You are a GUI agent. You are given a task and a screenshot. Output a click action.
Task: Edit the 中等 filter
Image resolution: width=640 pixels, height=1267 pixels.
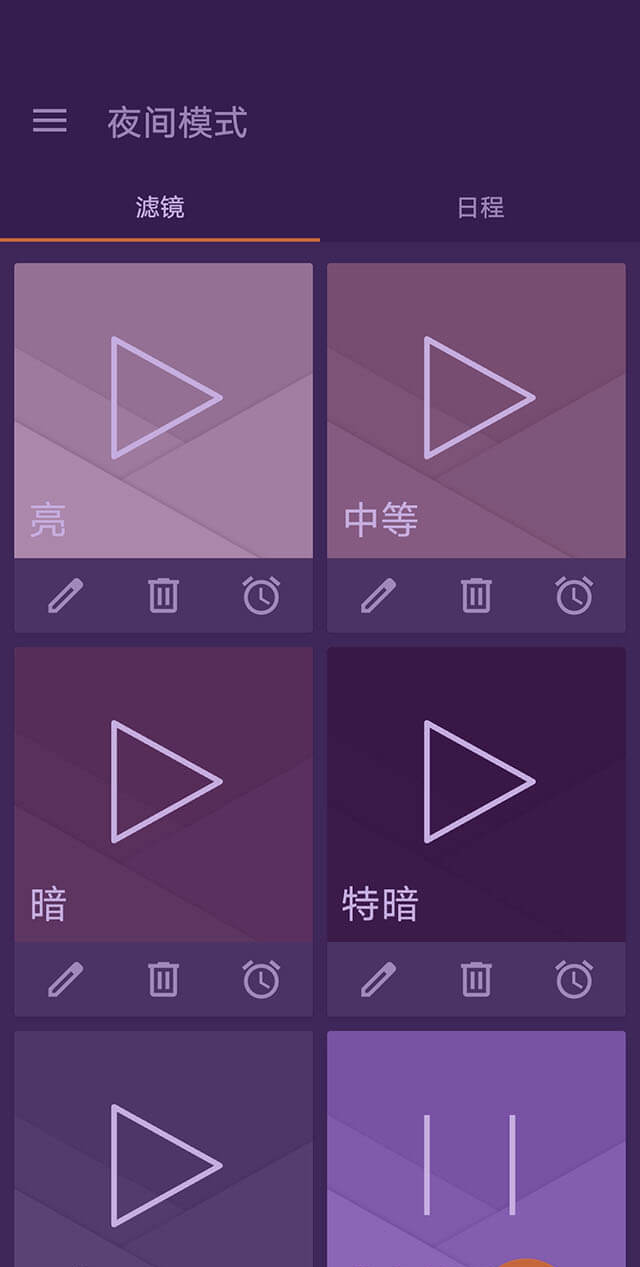(x=378, y=596)
